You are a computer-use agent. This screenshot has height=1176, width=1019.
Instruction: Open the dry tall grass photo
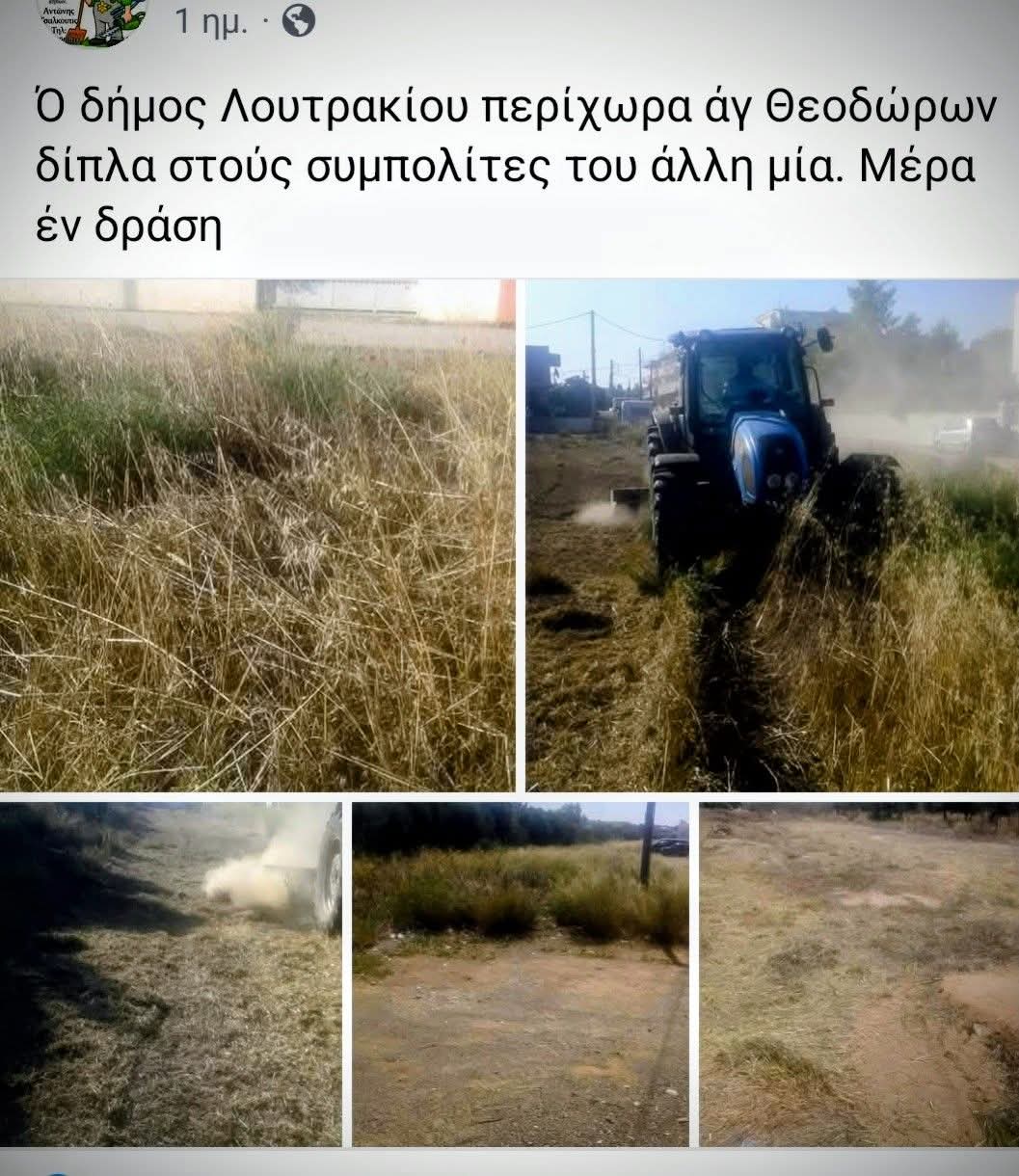(x=257, y=535)
